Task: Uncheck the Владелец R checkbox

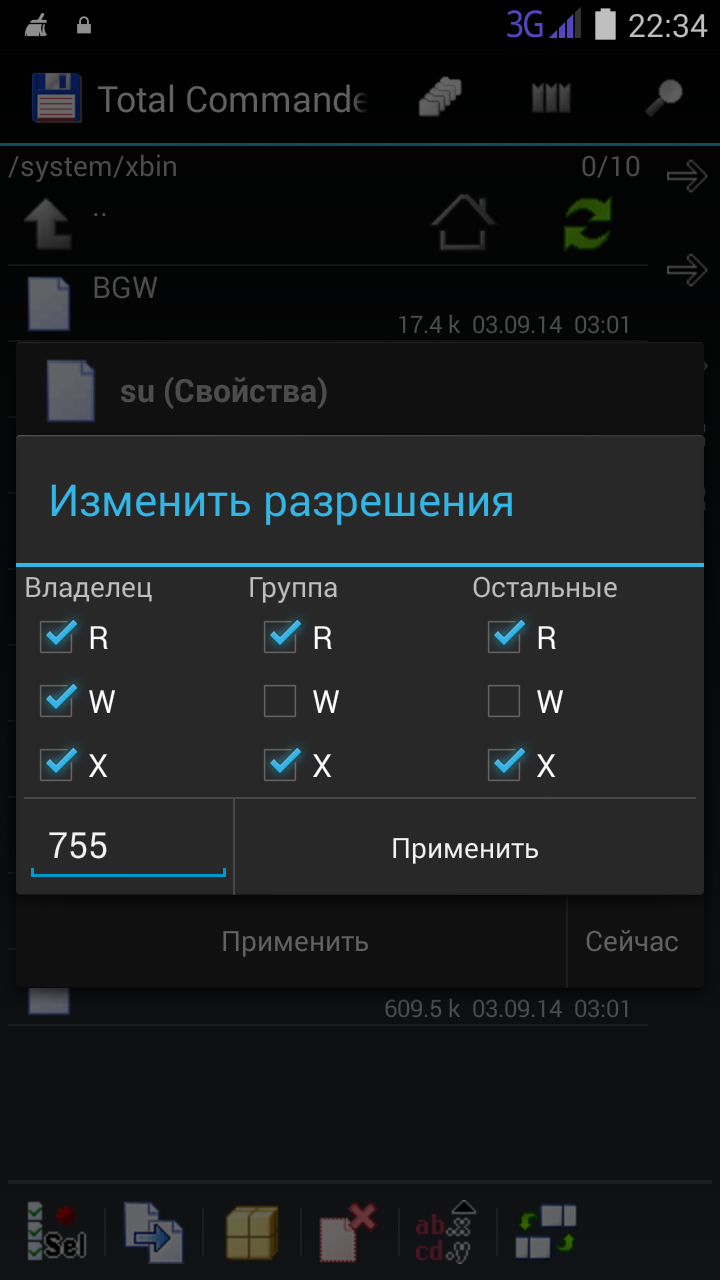Action: click(x=57, y=638)
